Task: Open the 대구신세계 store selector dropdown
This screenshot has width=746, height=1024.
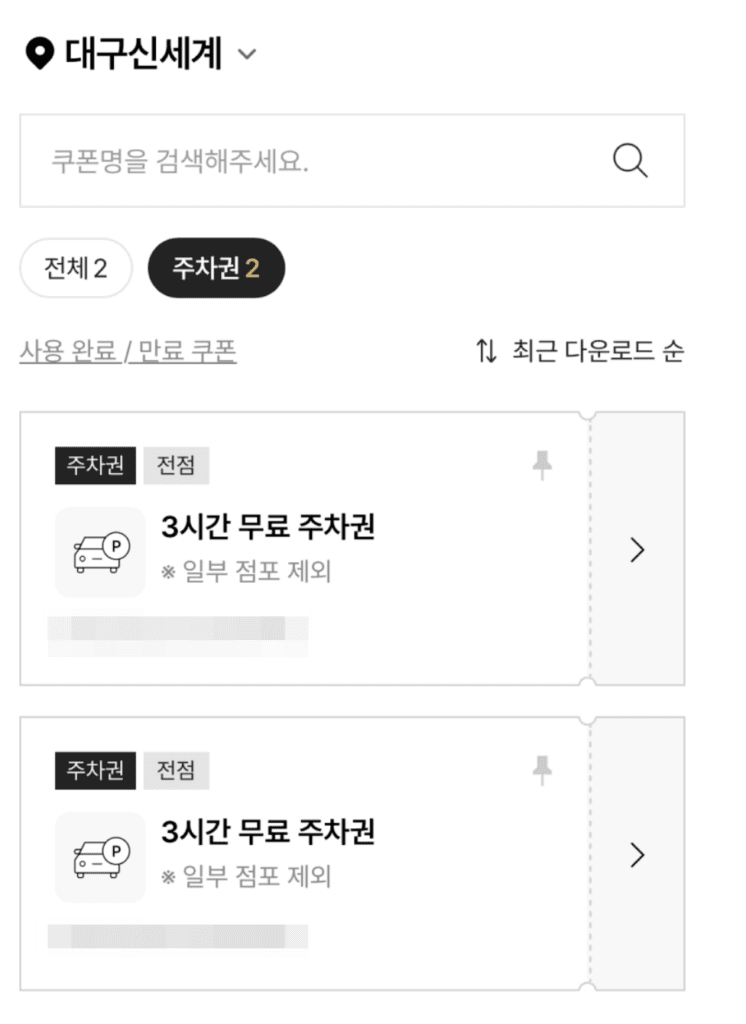Action: point(140,53)
